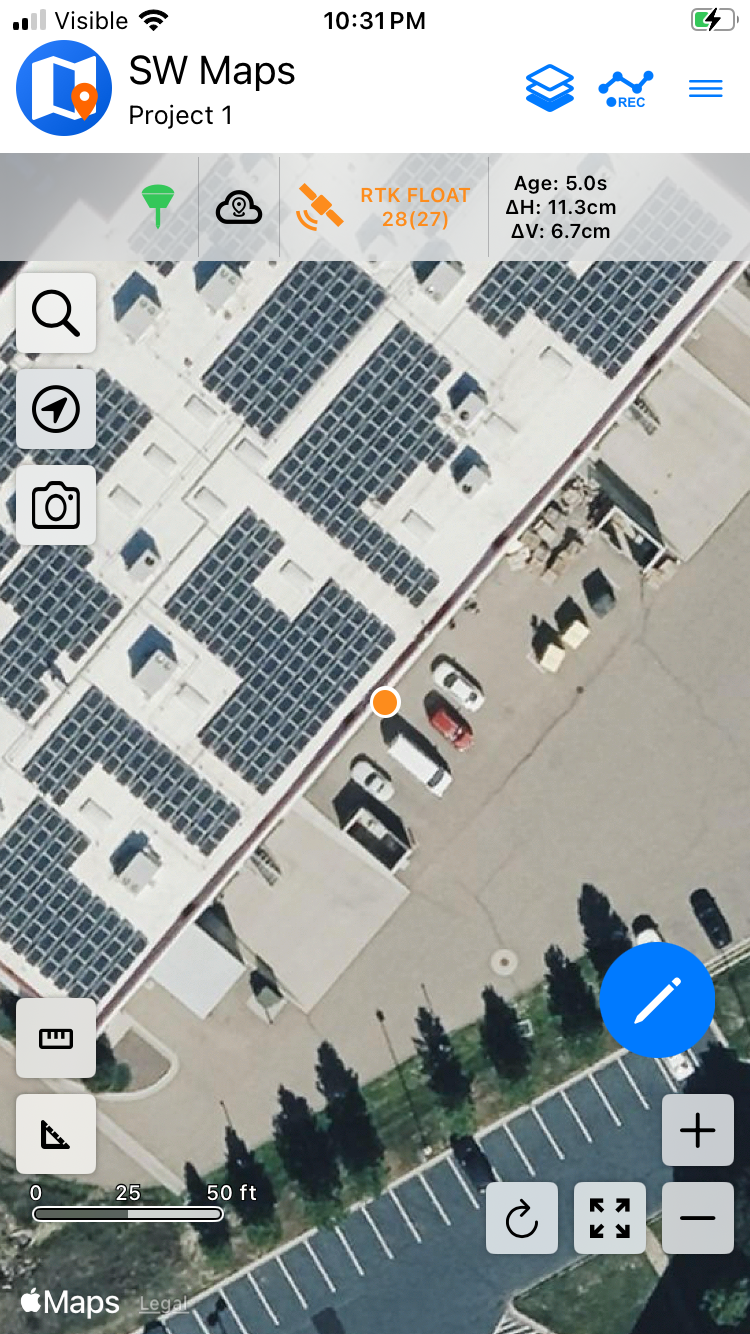The image size is (750, 1334).
Task: Expand map to full extent
Action: point(610,1218)
